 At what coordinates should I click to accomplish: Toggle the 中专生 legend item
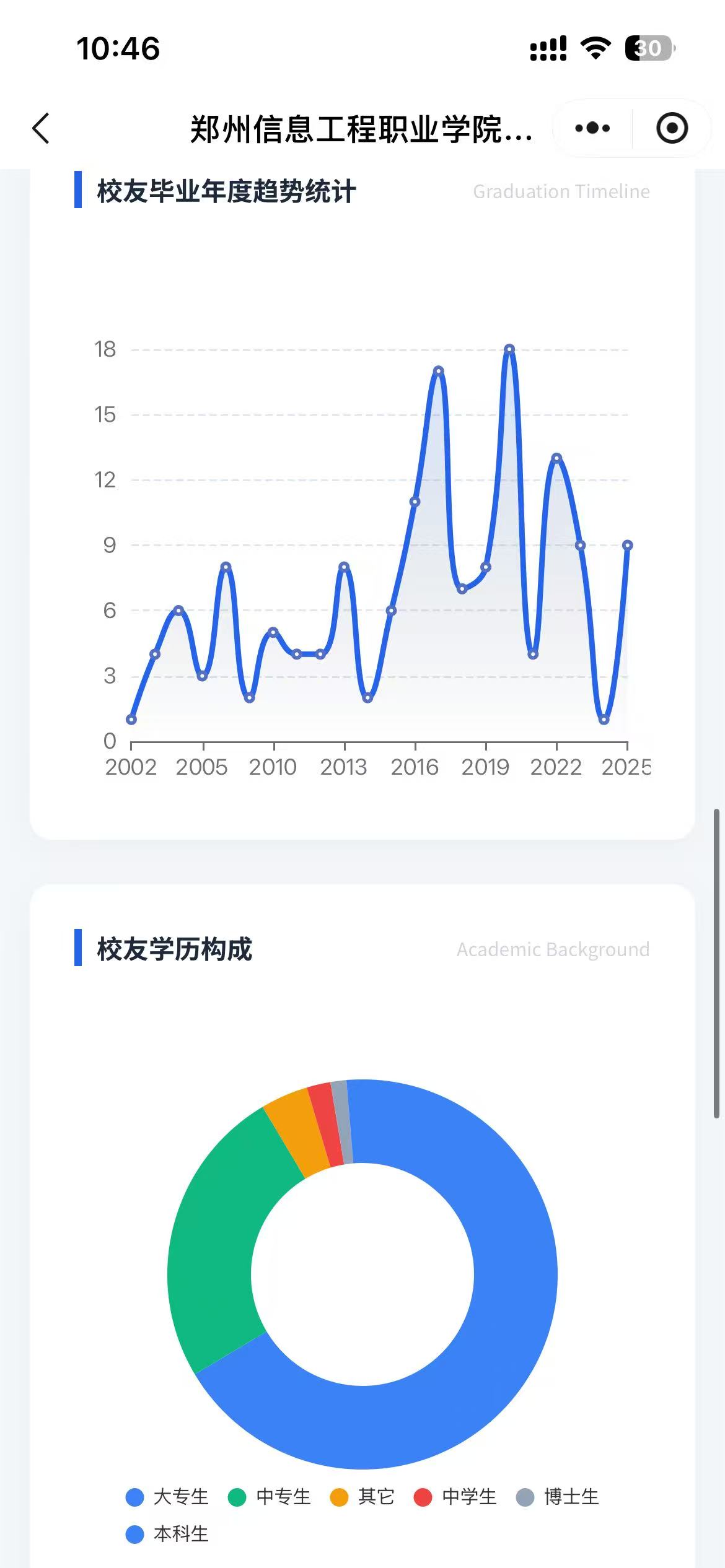coord(270,1497)
